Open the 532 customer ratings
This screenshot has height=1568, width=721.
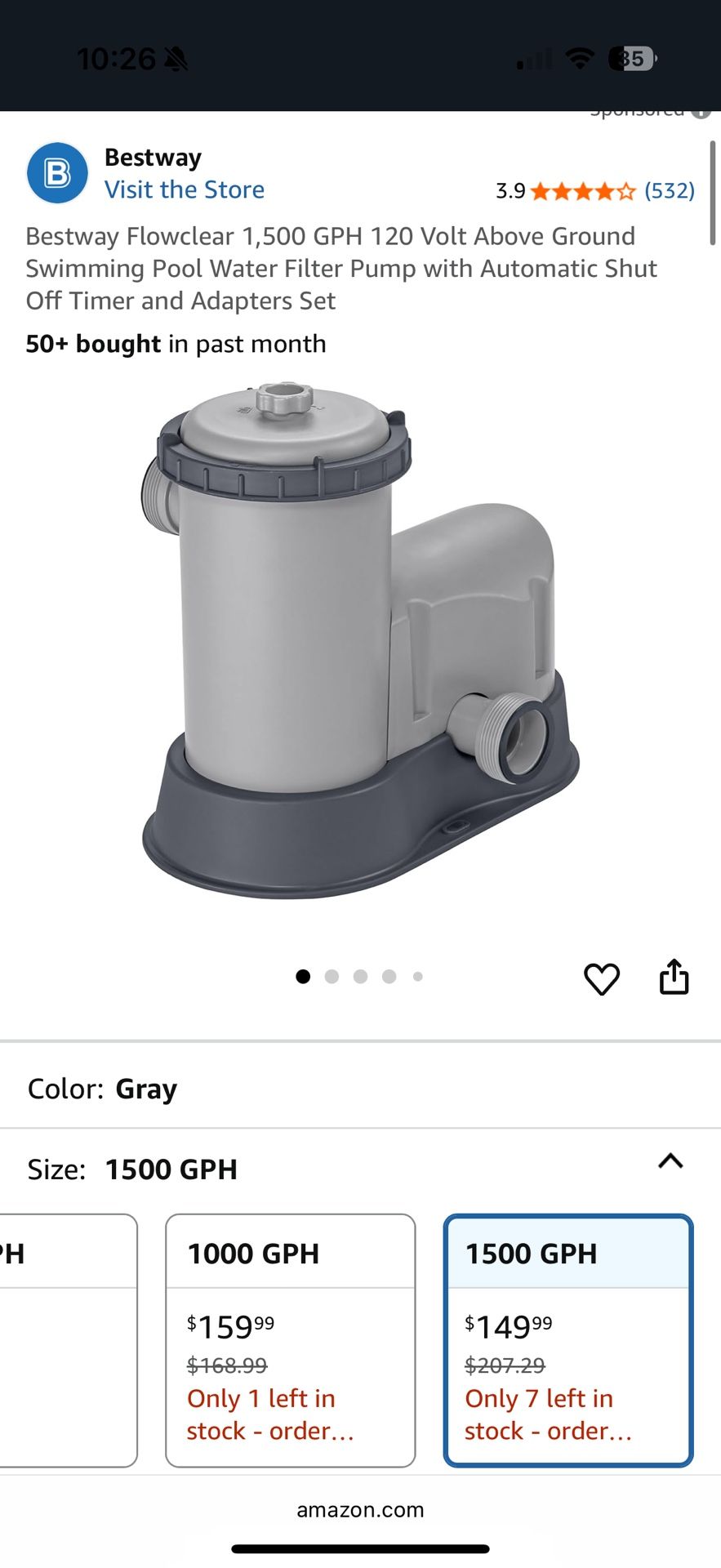[669, 191]
